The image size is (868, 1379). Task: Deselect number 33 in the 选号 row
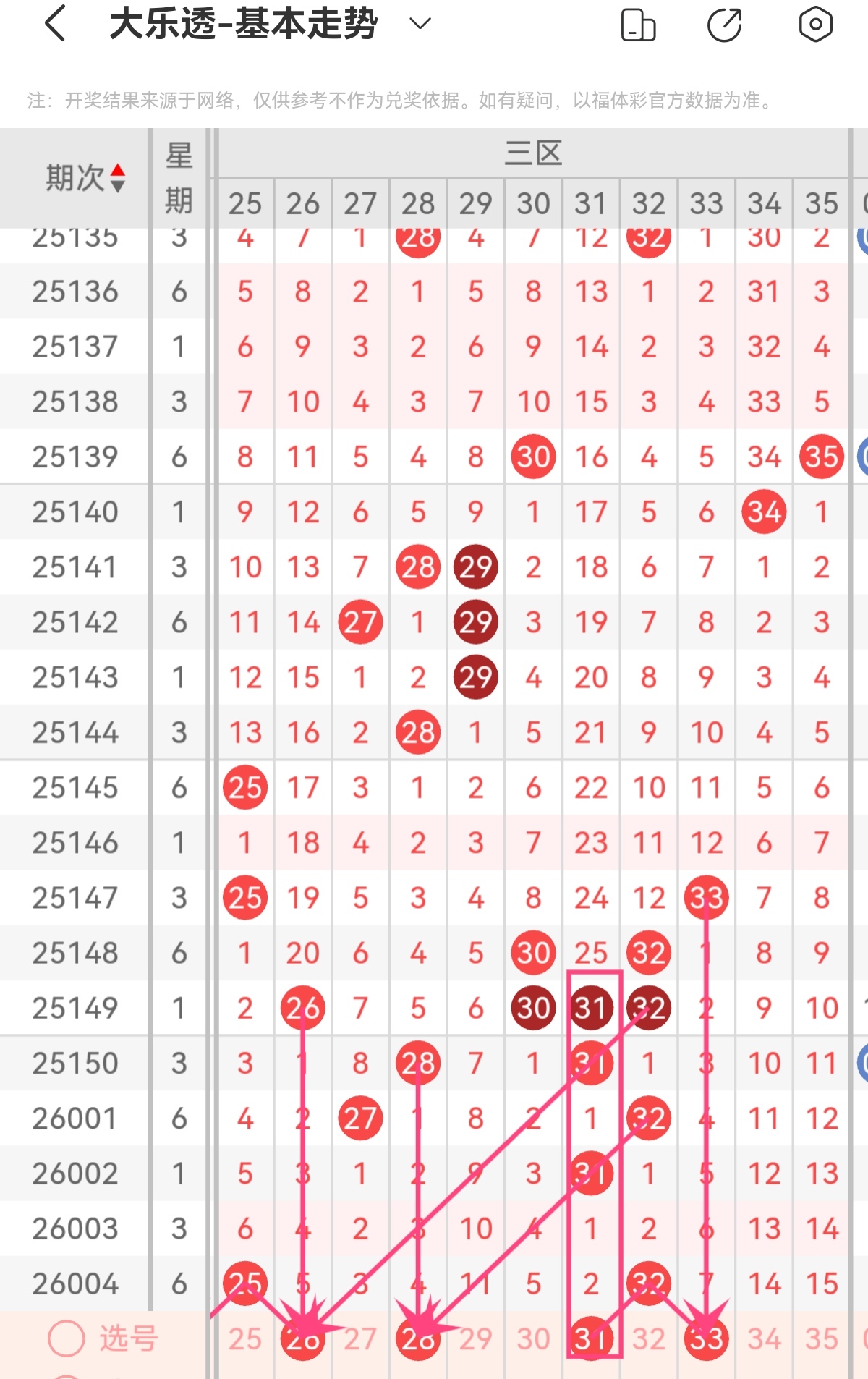[707, 1339]
